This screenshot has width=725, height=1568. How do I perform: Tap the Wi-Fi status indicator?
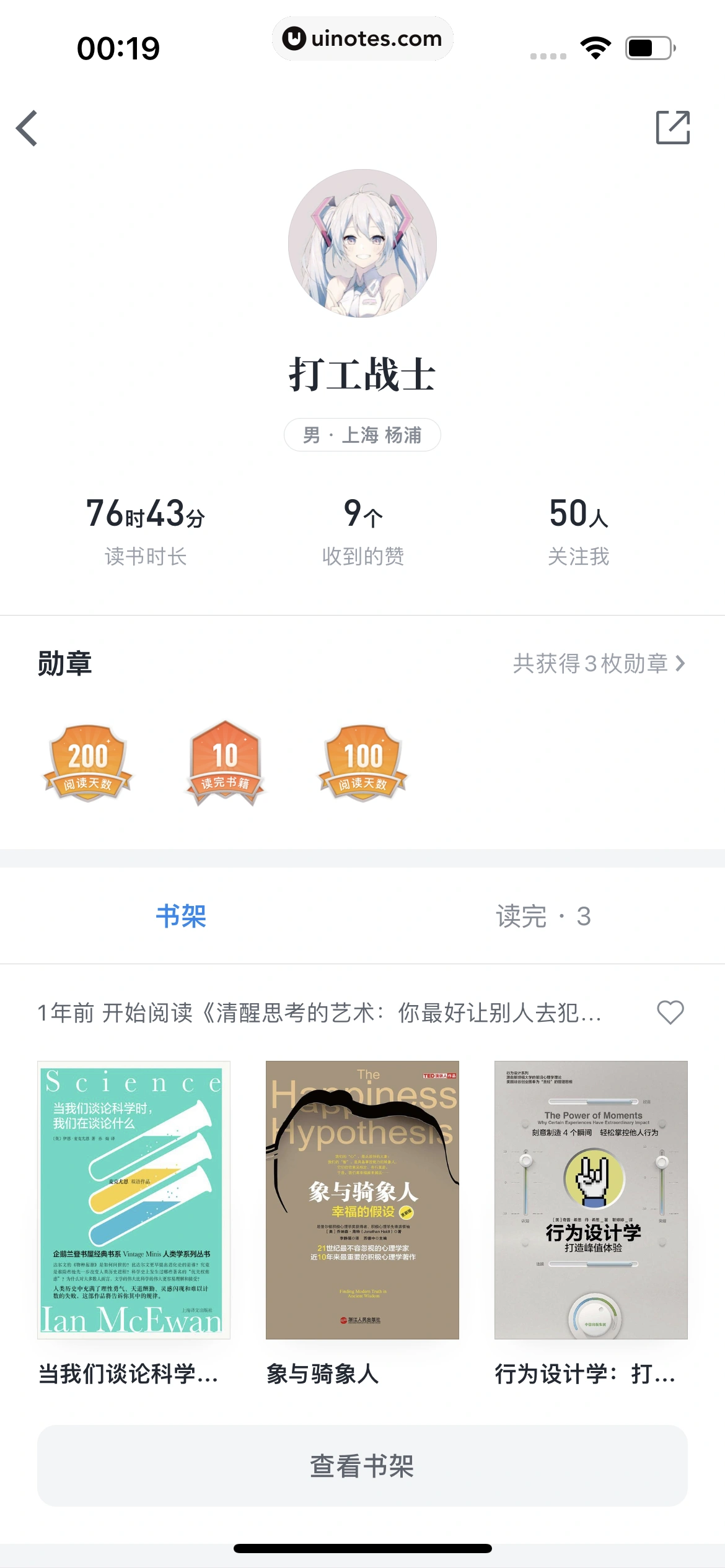coord(594,46)
